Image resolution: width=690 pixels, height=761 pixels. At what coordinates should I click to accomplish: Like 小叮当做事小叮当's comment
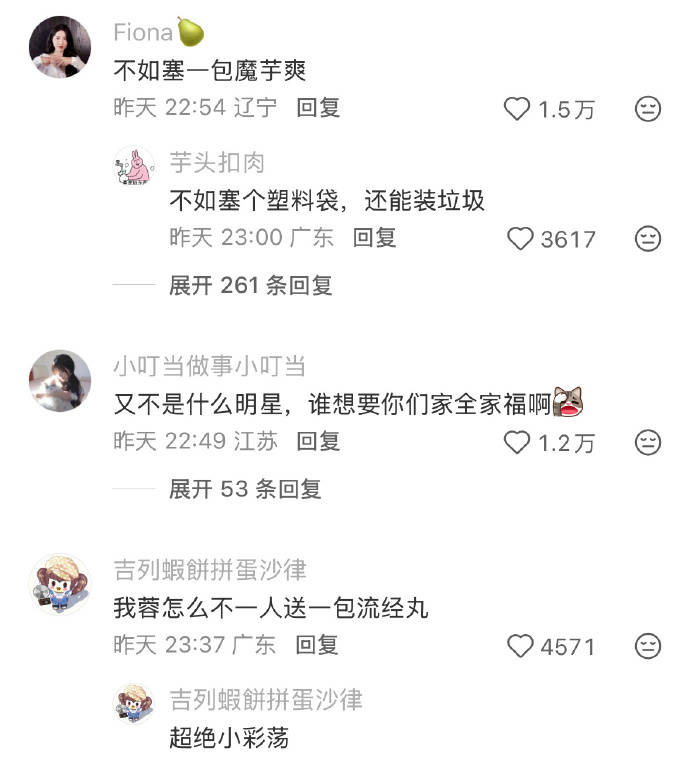(x=516, y=442)
